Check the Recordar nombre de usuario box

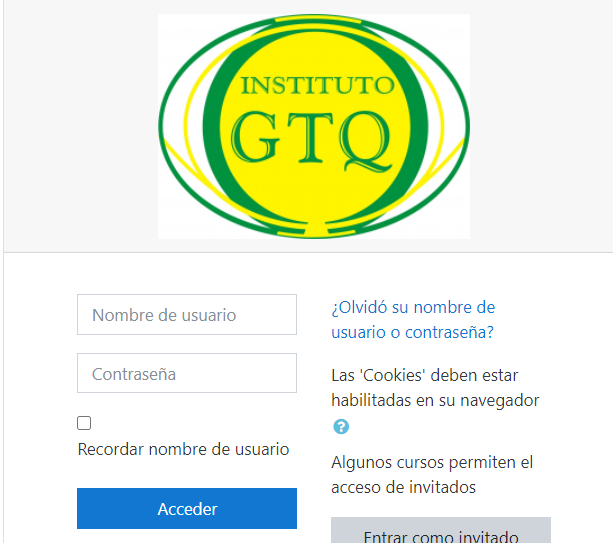84,423
